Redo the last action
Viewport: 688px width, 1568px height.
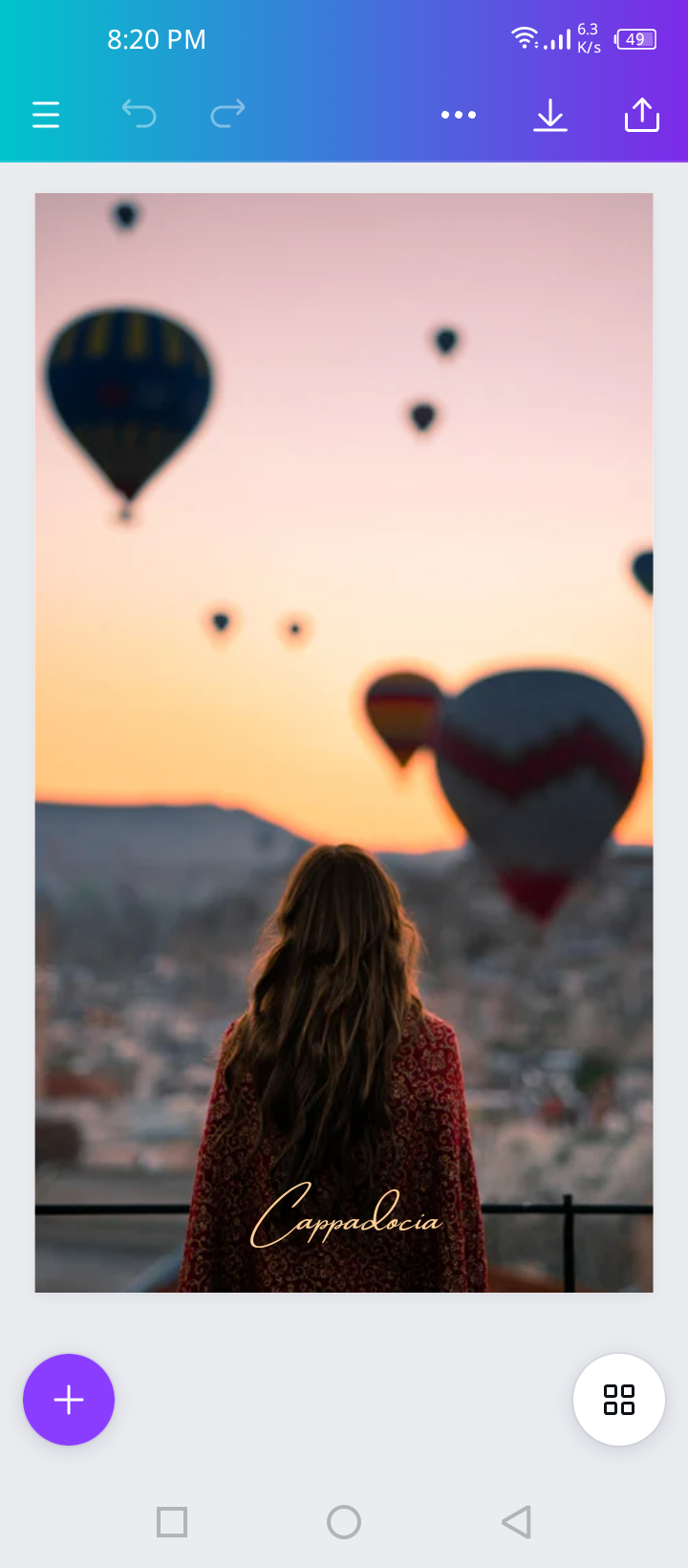(227, 115)
